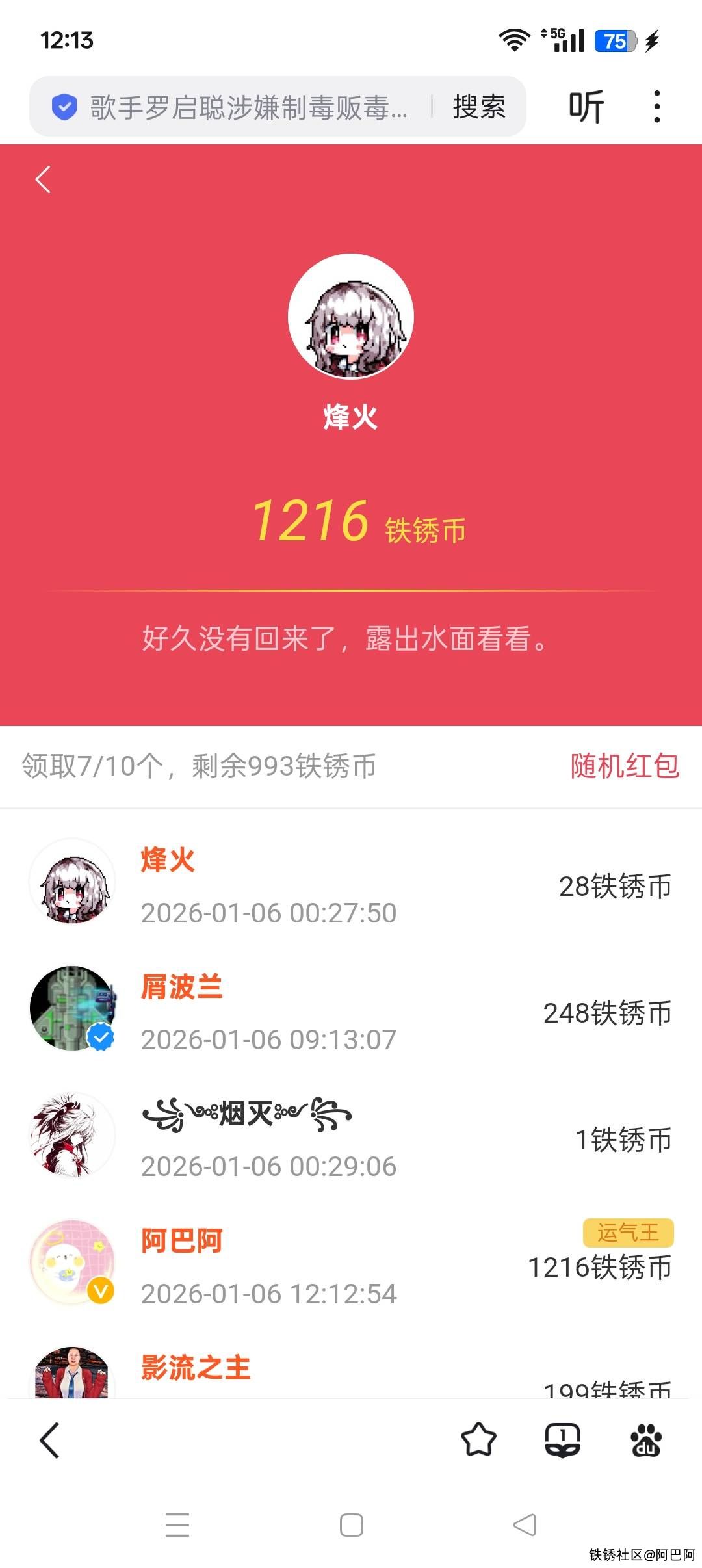
Task: Tap the system home button
Action: [x=351, y=1525]
